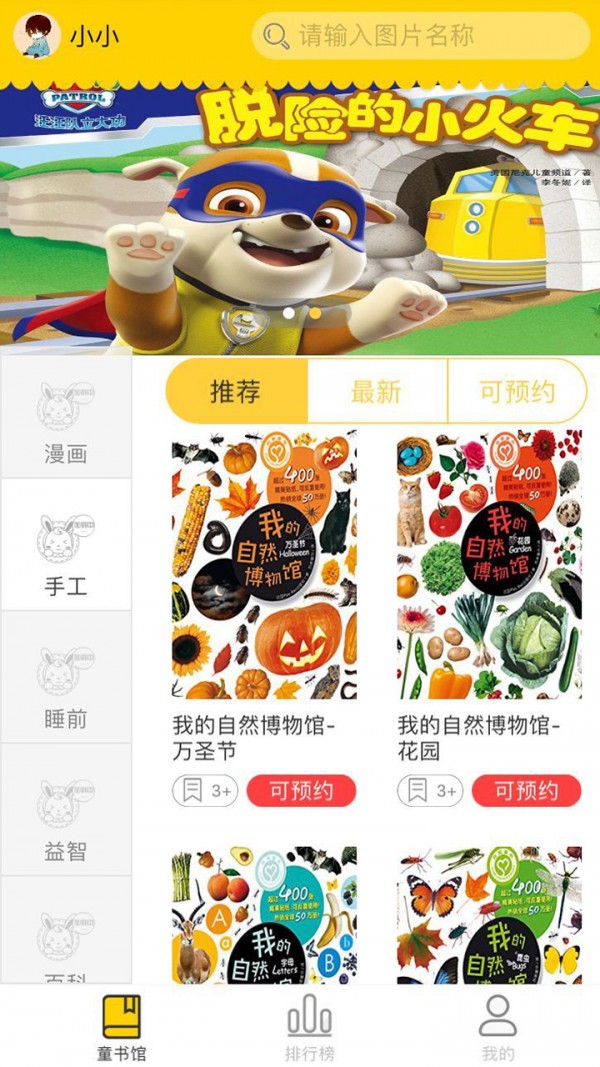This screenshot has height=1067, width=600.
Task: Open the 脱险的小火车 banner
Action: (300, 215)
